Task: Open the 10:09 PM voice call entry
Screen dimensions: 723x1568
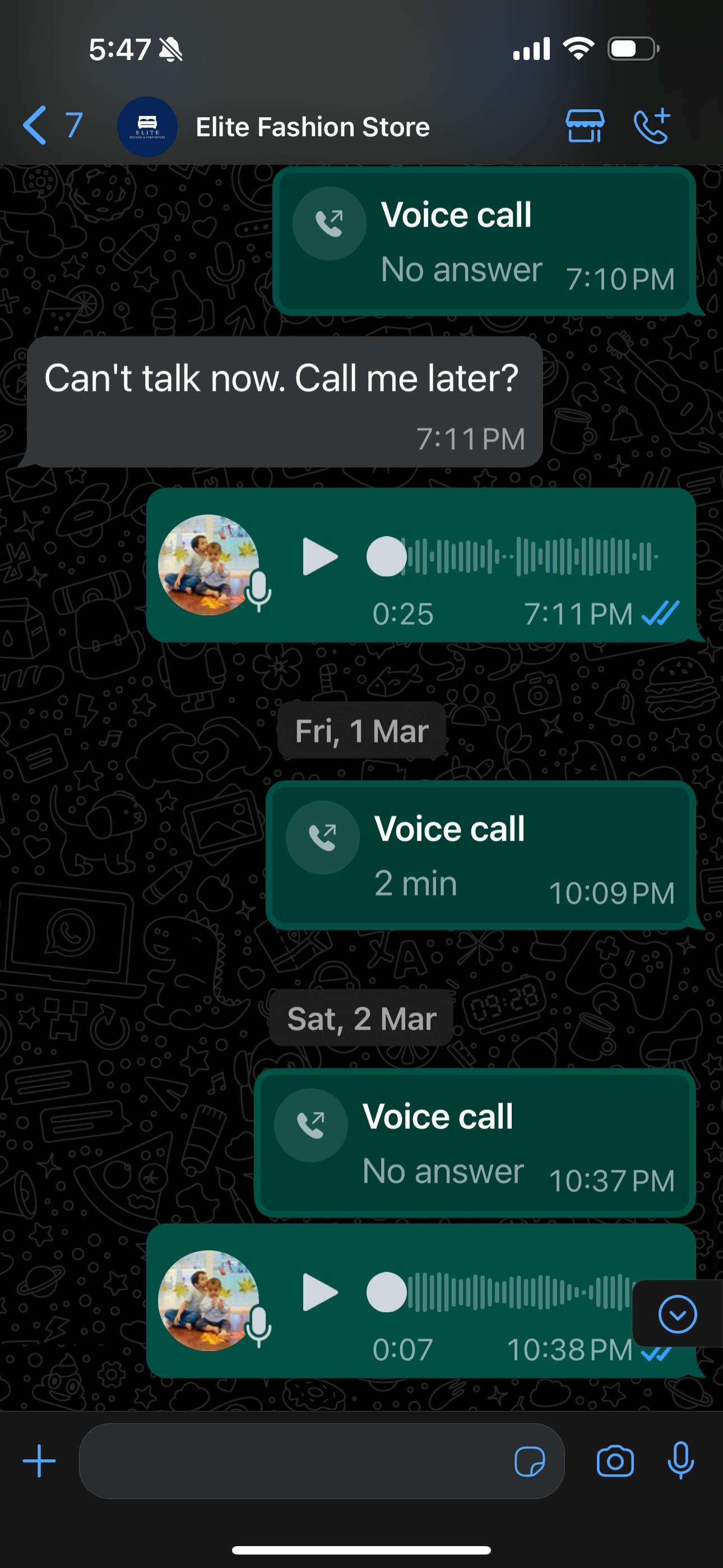Action: (481, 855)
